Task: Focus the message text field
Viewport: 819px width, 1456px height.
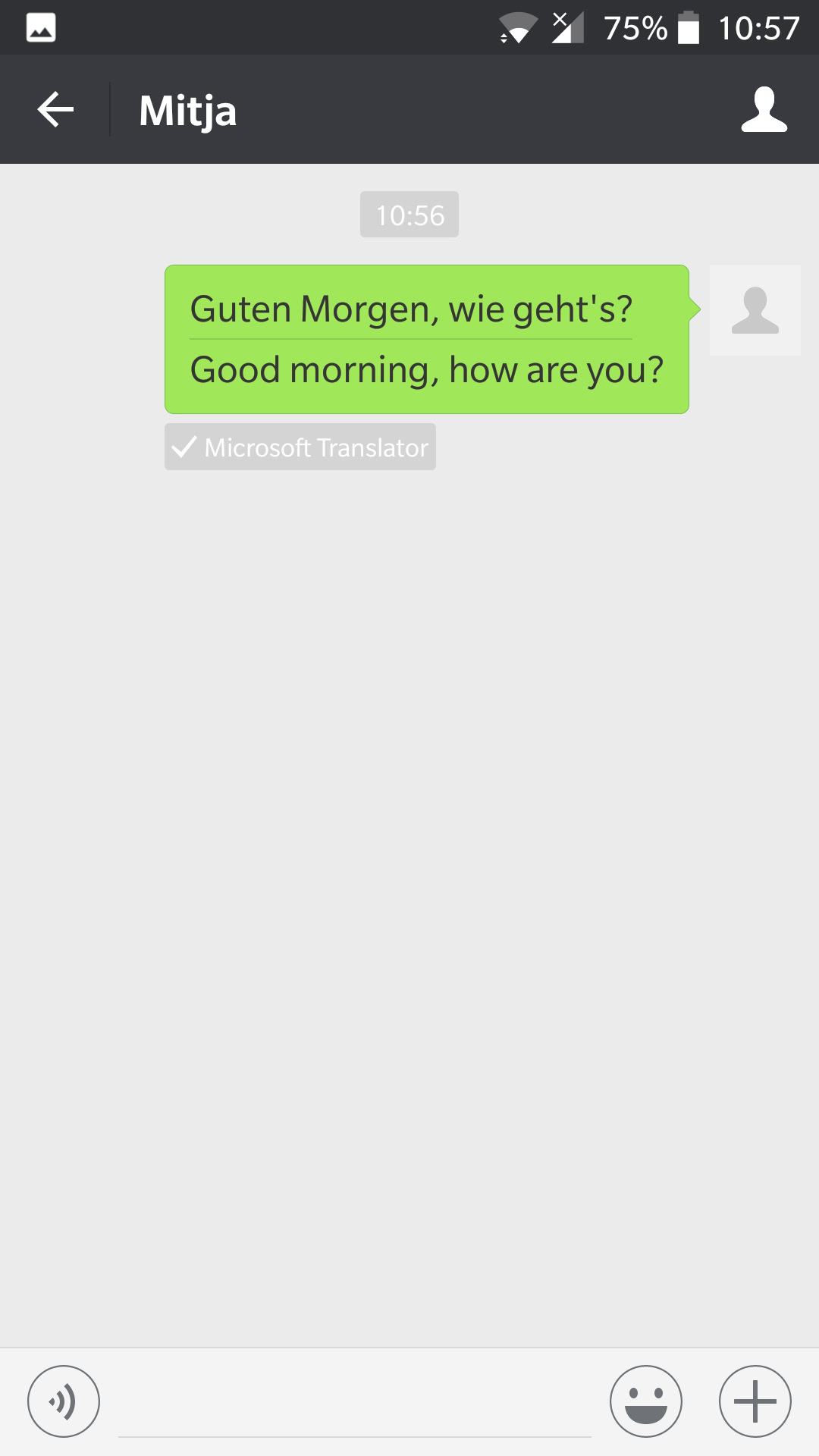Action: [x=354, y=1403]
